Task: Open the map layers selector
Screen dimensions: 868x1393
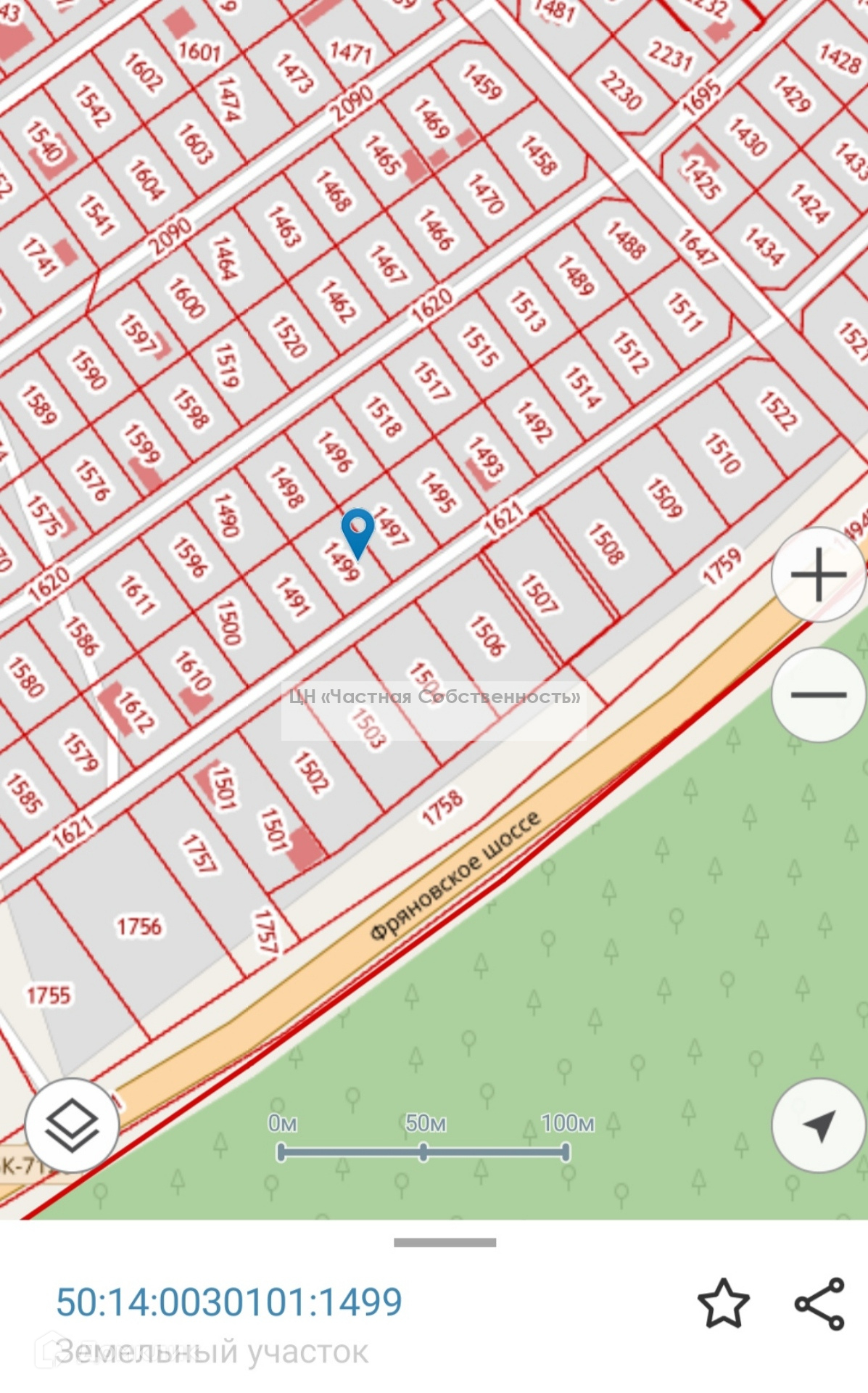Action: click(72, 1125)
